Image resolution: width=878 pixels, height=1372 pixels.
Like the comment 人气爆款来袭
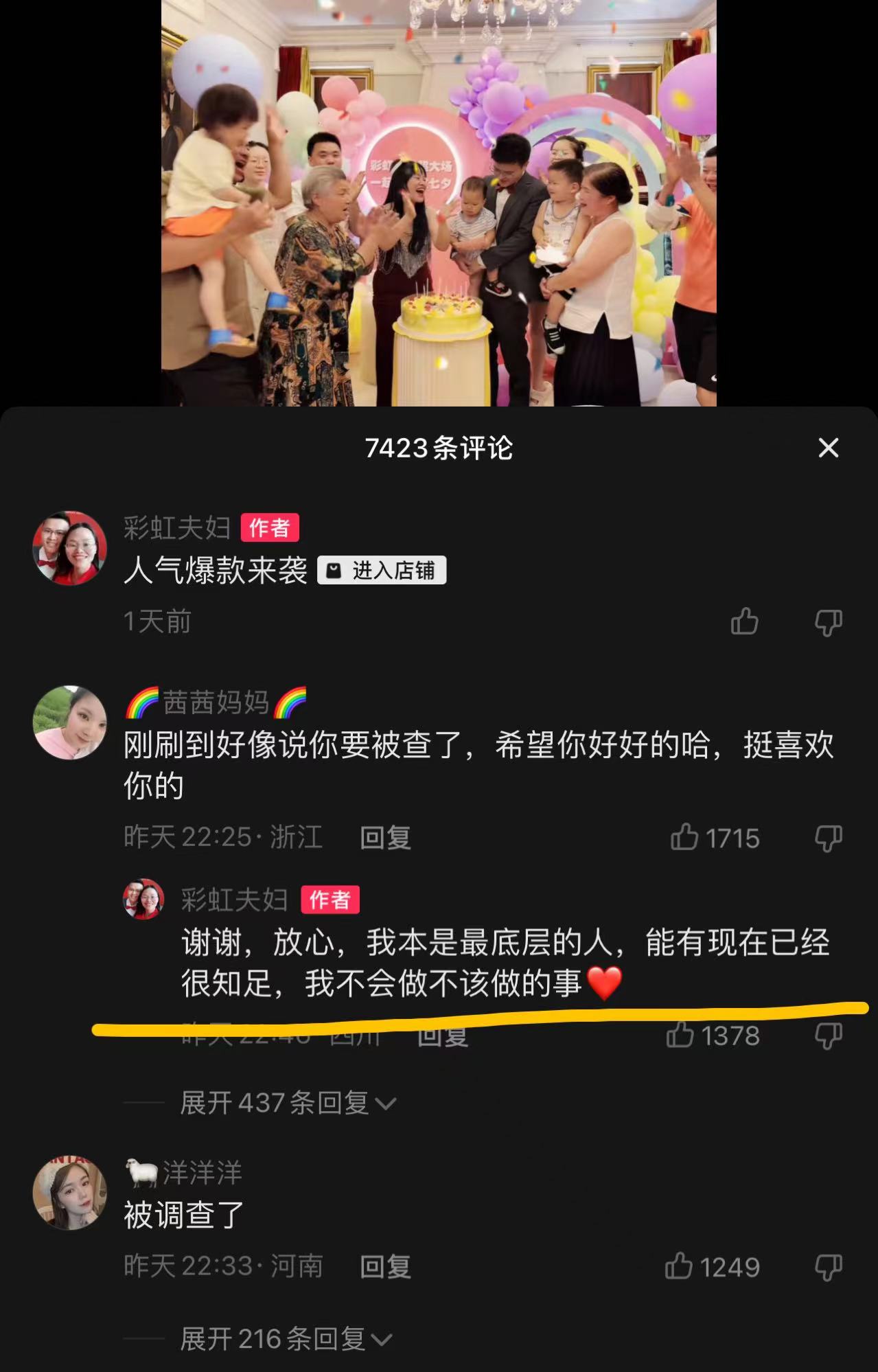744,621
